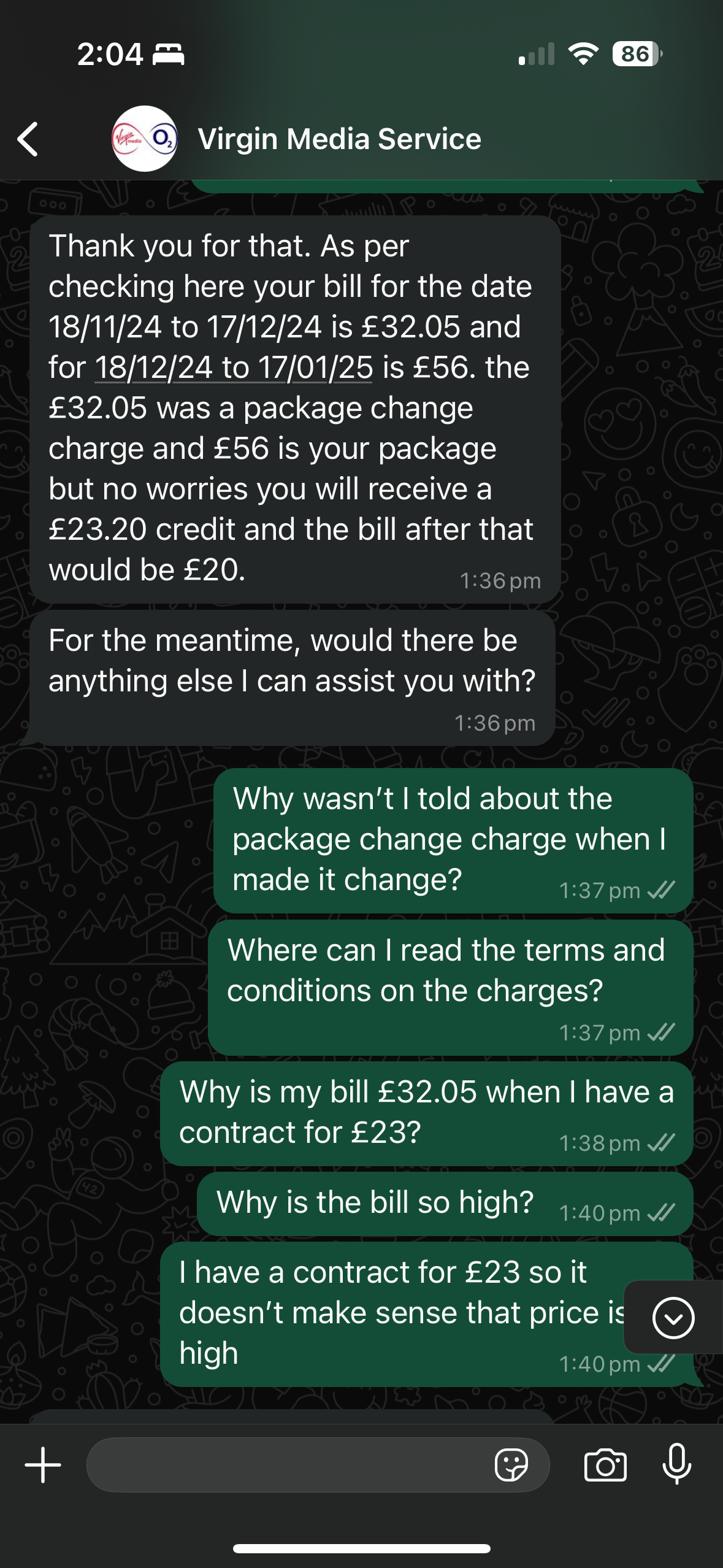Open the sticker picker
Screen dimensions: 723x1568
click(511, 1465)
